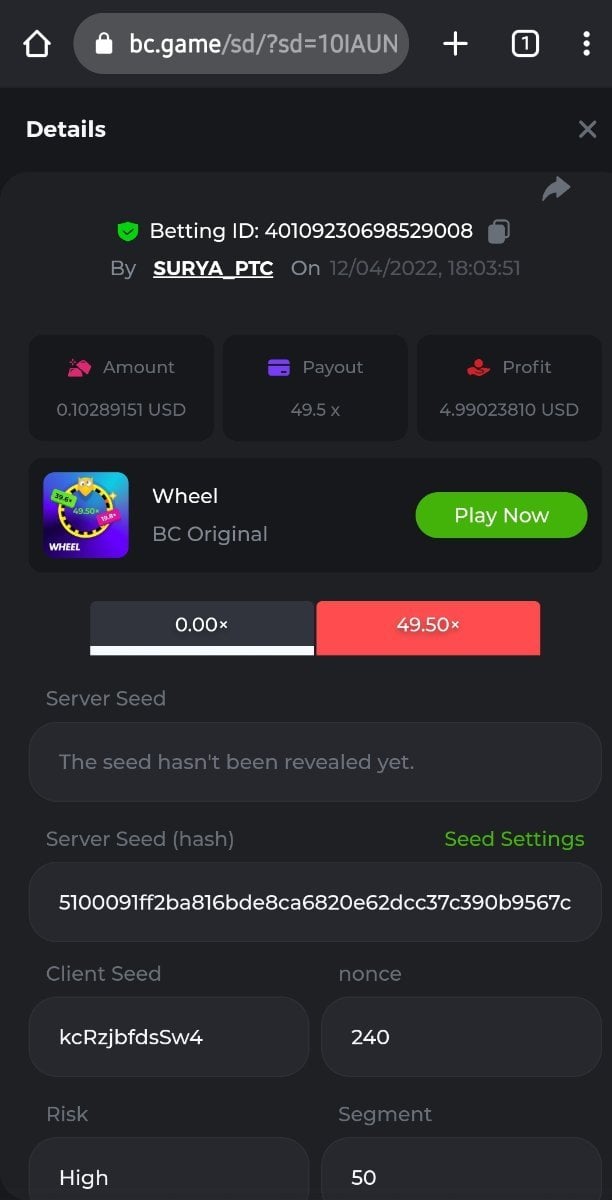Image resolution: width=612 pixels, height=1200 pixels.
Task: Tap the Play Now button
Action: pos(501,515)
